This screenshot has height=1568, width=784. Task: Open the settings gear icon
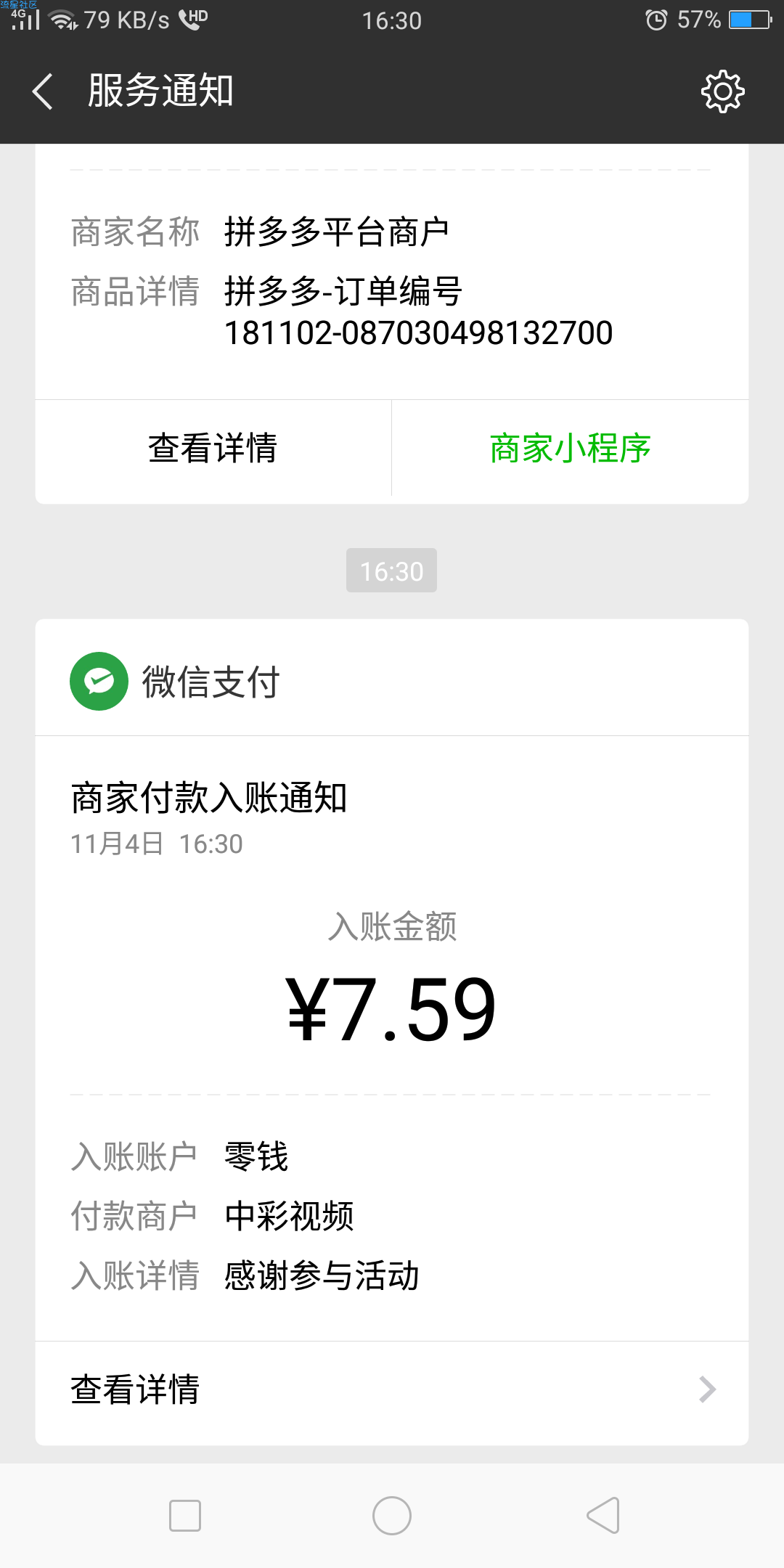[x=722, y=91]
